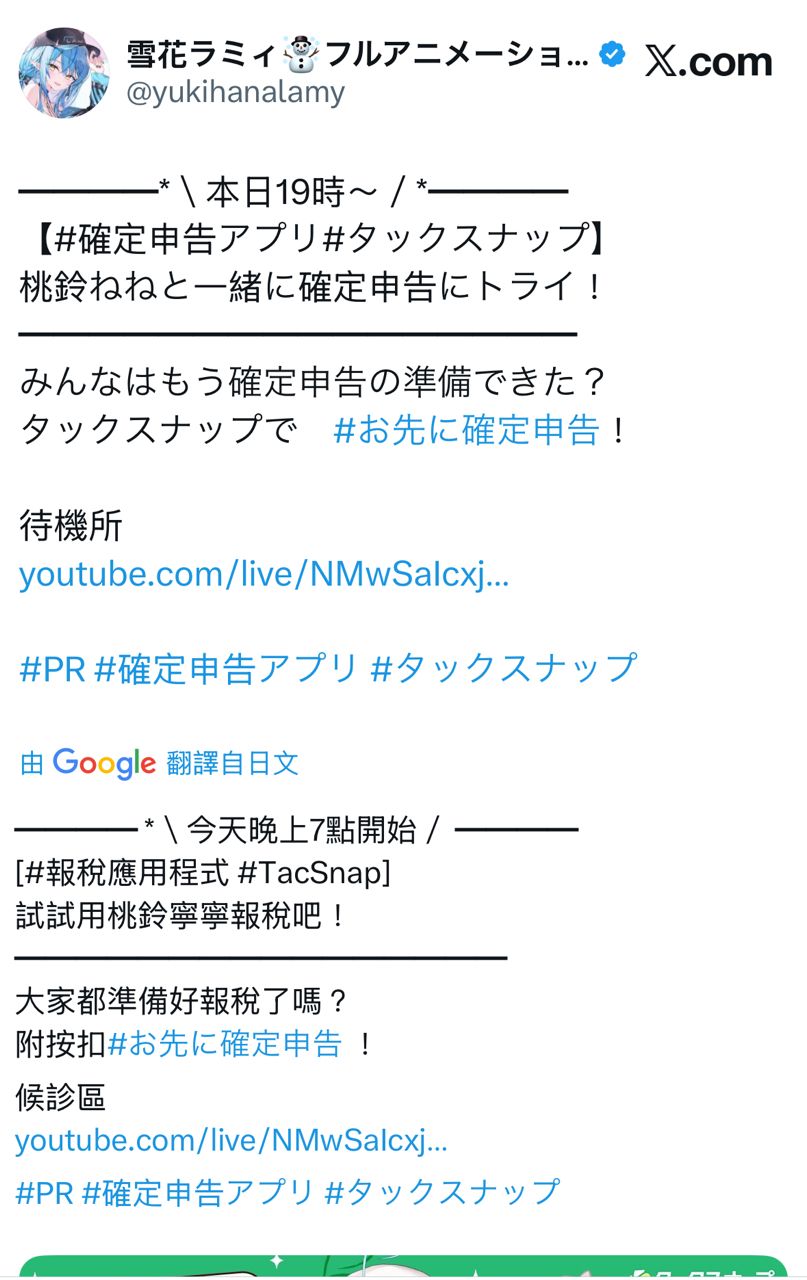807x1280 pixels.
Task: Open #タックスナップ hashtag in the translated section
Action: coord(442,1192)
